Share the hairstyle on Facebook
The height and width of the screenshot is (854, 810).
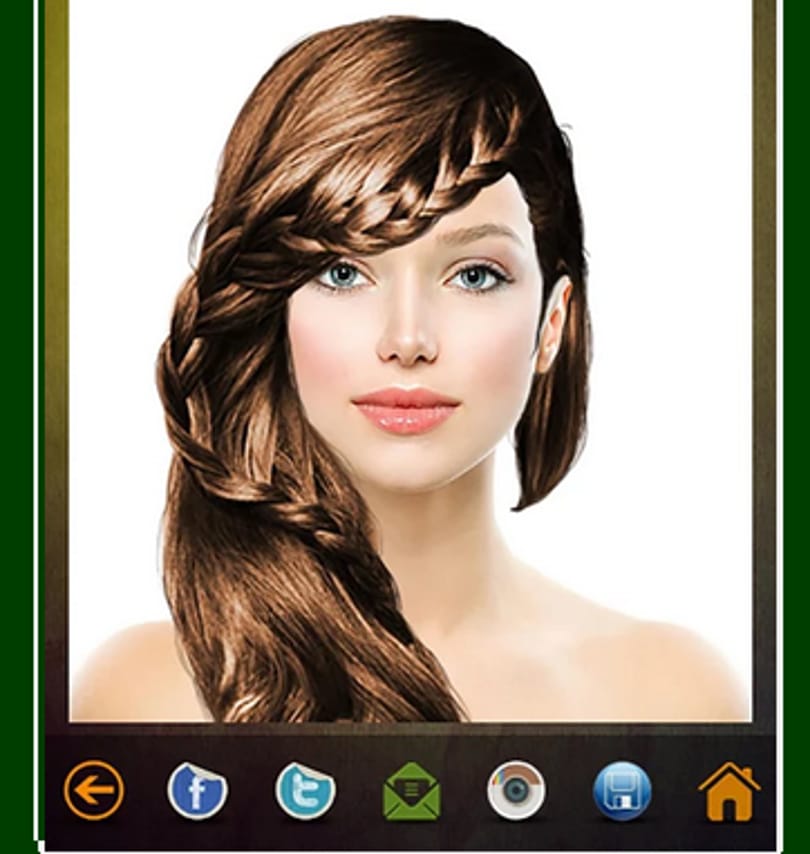pos(198,790)
